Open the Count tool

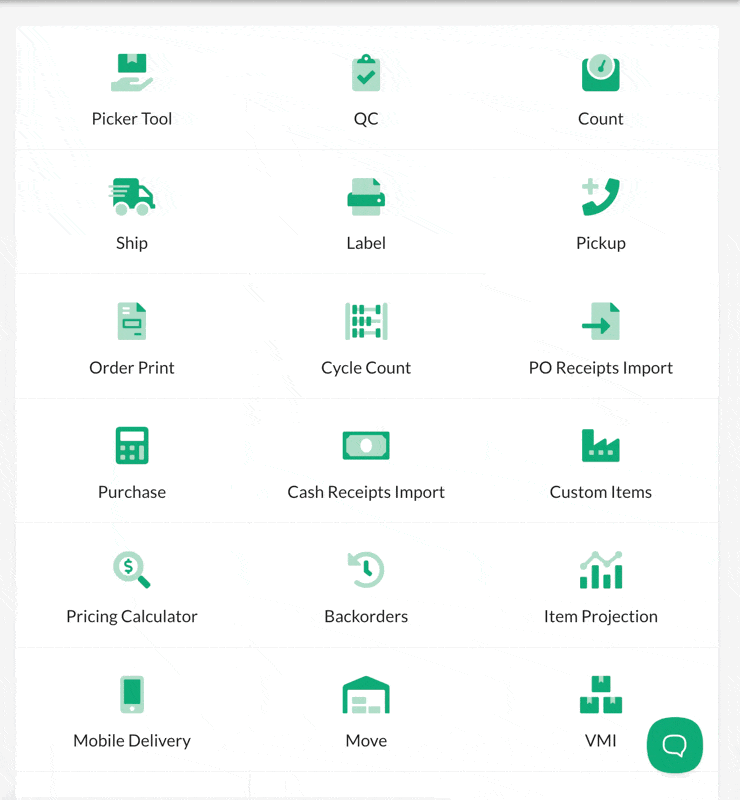tap(600, 90)
